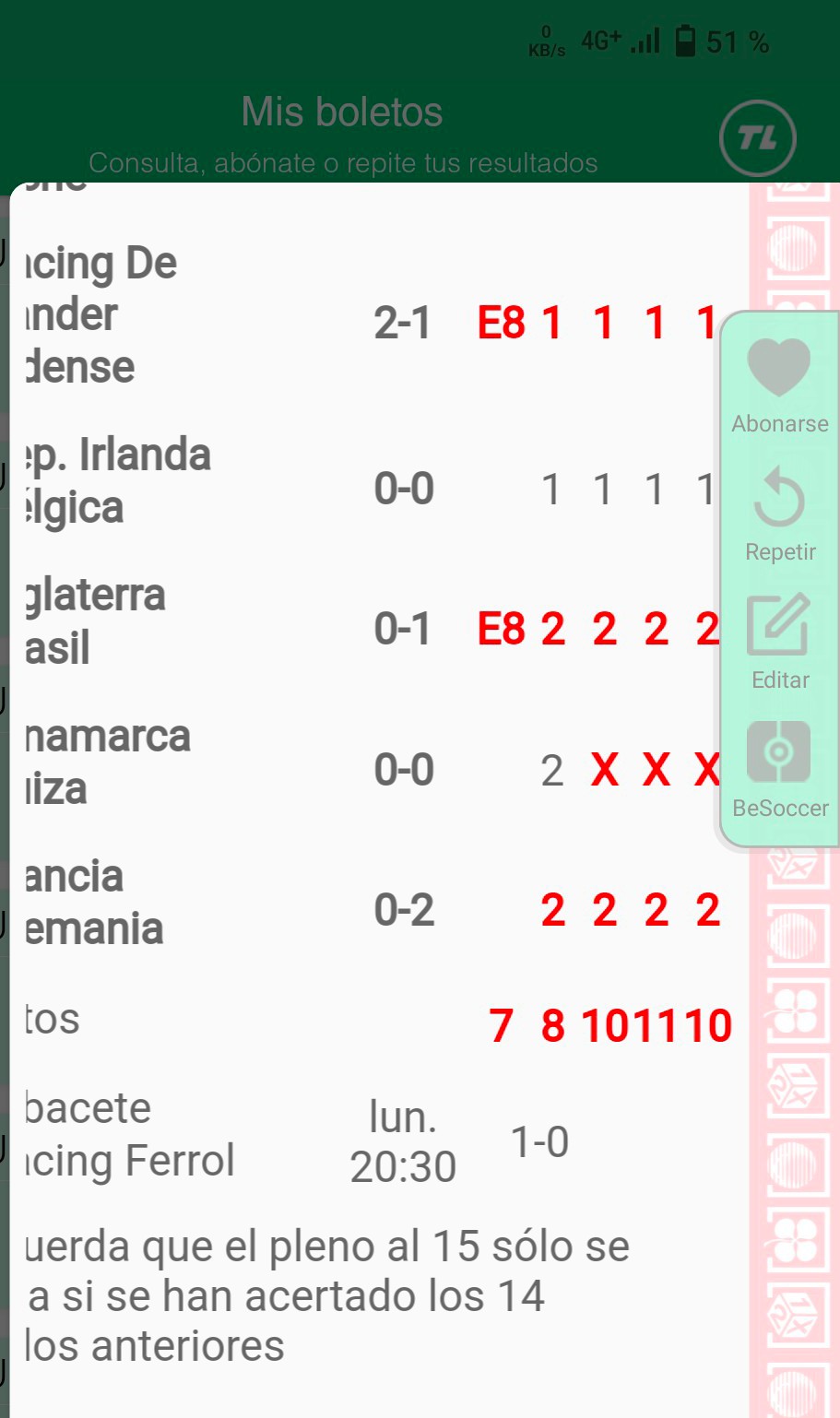Viewport: 840px width, 1418px height.
Task: Open the TL logo button
Action: (x=757, y=138)
